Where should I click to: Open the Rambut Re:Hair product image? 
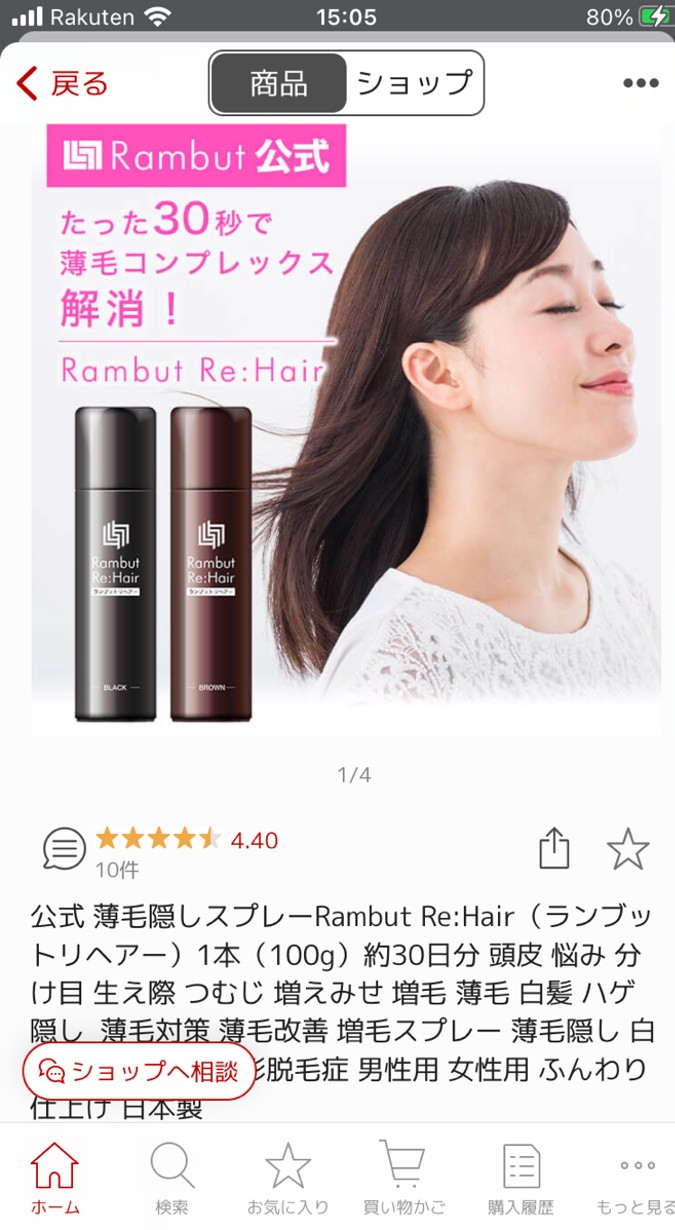click(x=346, y=430)
